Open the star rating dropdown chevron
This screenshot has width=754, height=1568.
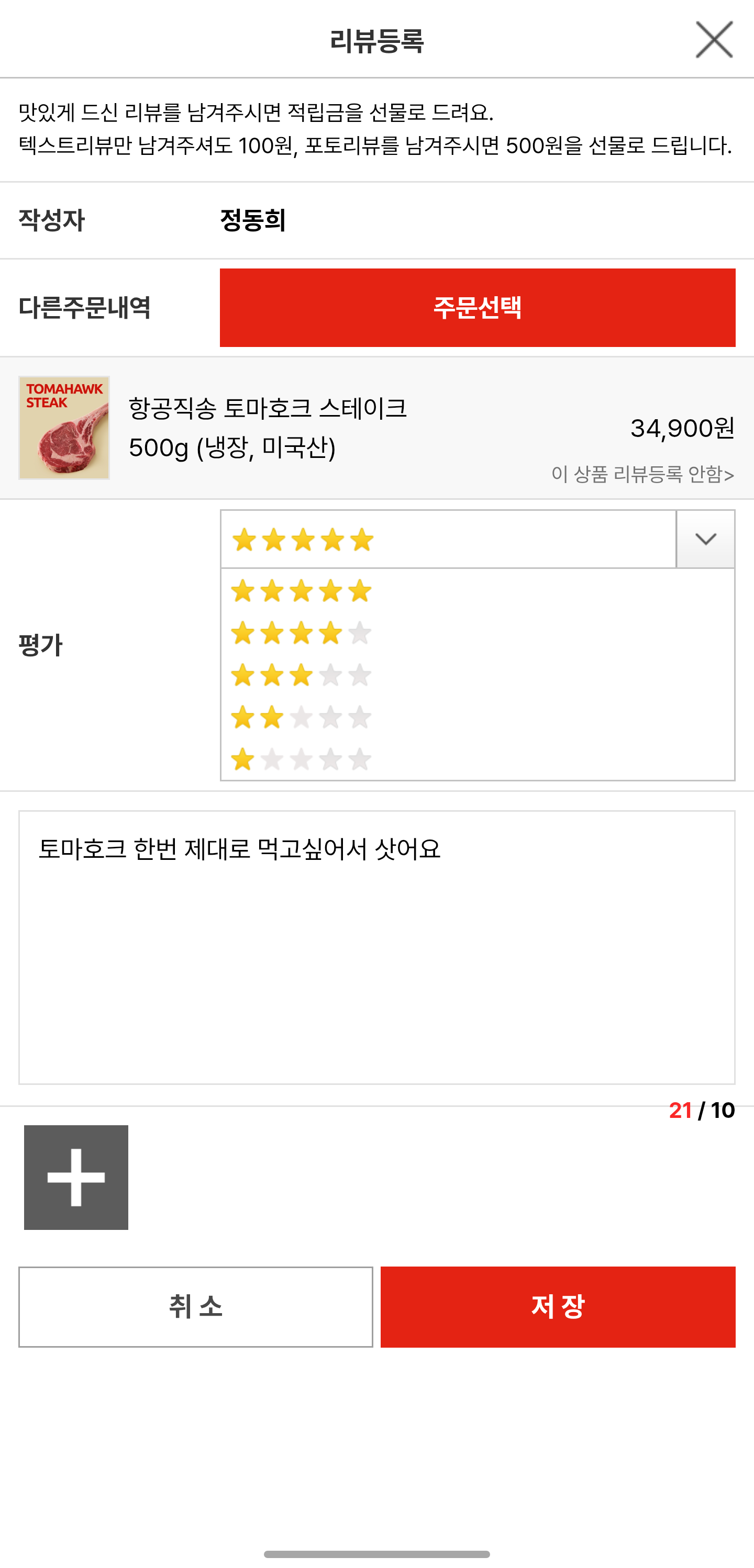705,539
